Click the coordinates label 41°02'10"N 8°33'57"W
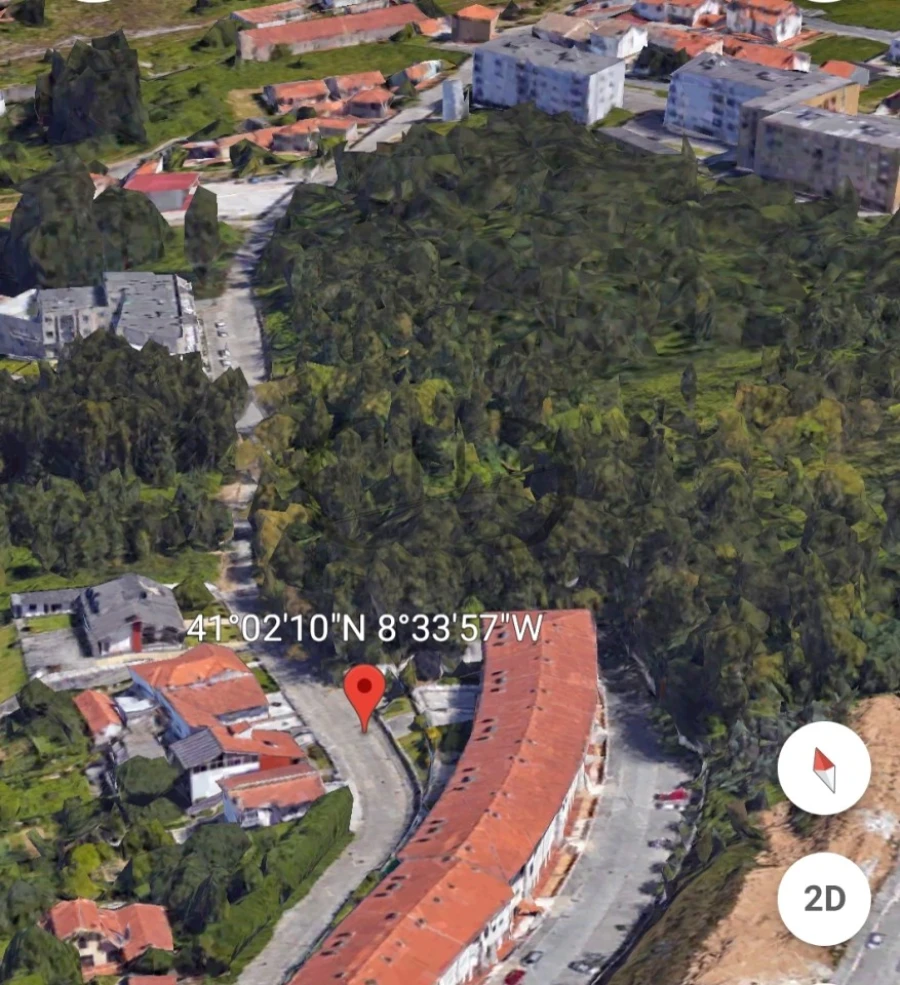This screenshot has width=900, height=985. [x=365, y=628]
